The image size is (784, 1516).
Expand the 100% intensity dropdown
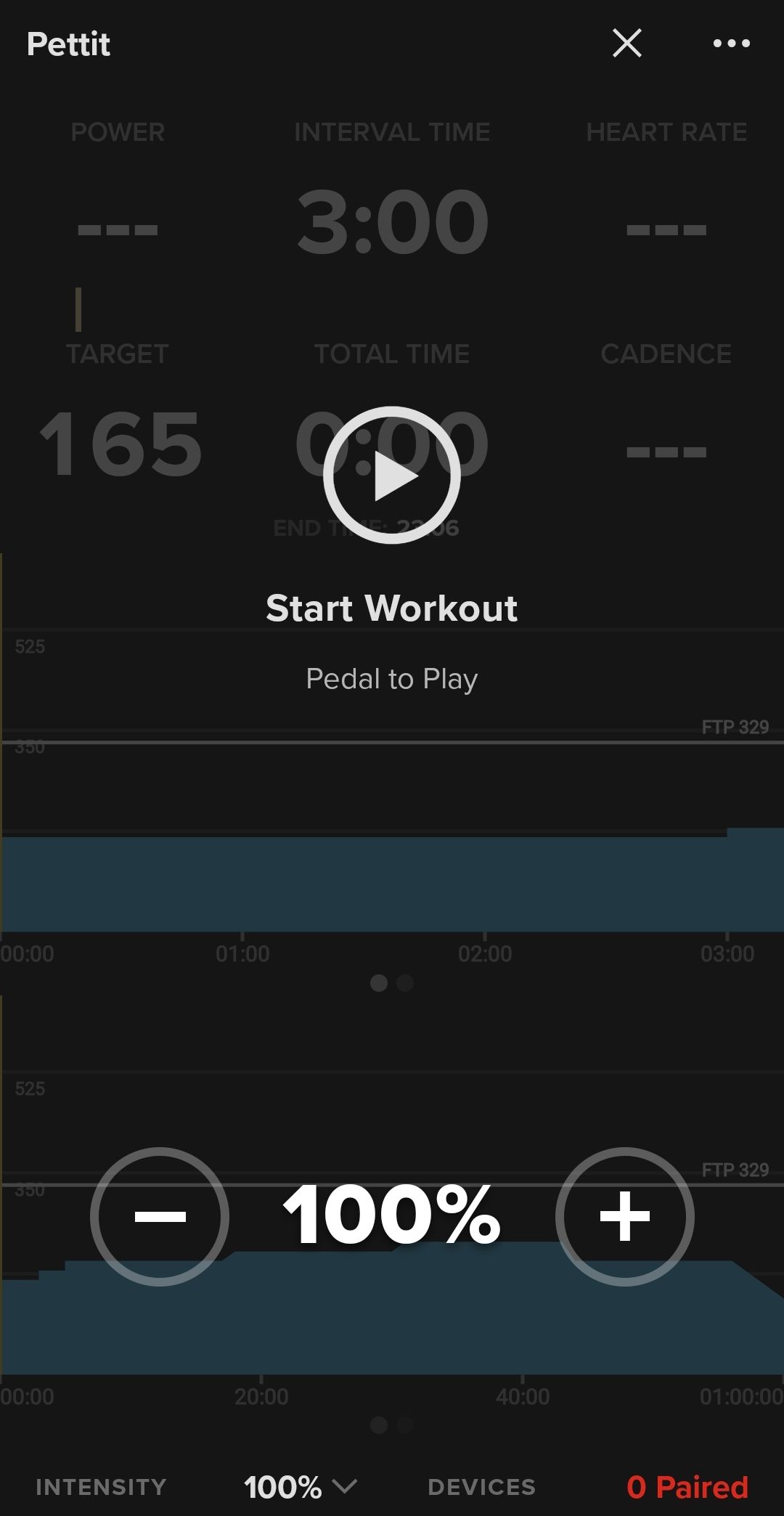point(300,1486)
